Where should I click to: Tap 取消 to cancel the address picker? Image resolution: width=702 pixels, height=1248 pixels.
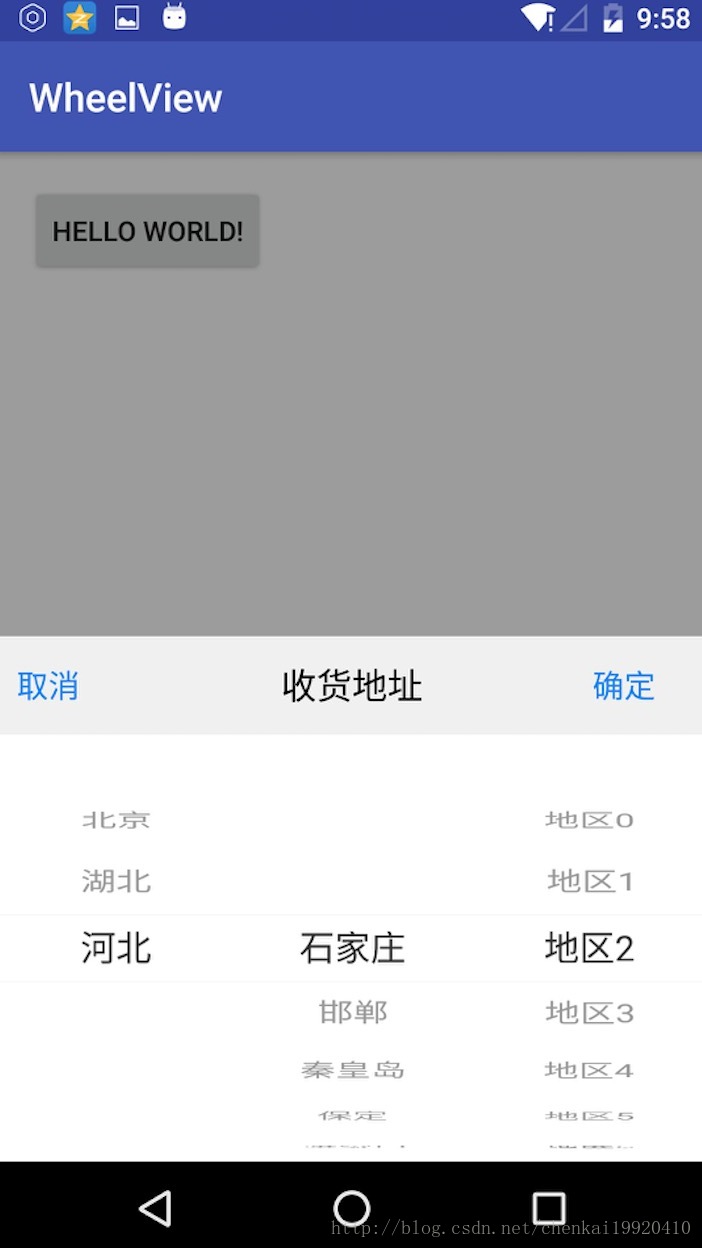[x=48, y=686]
